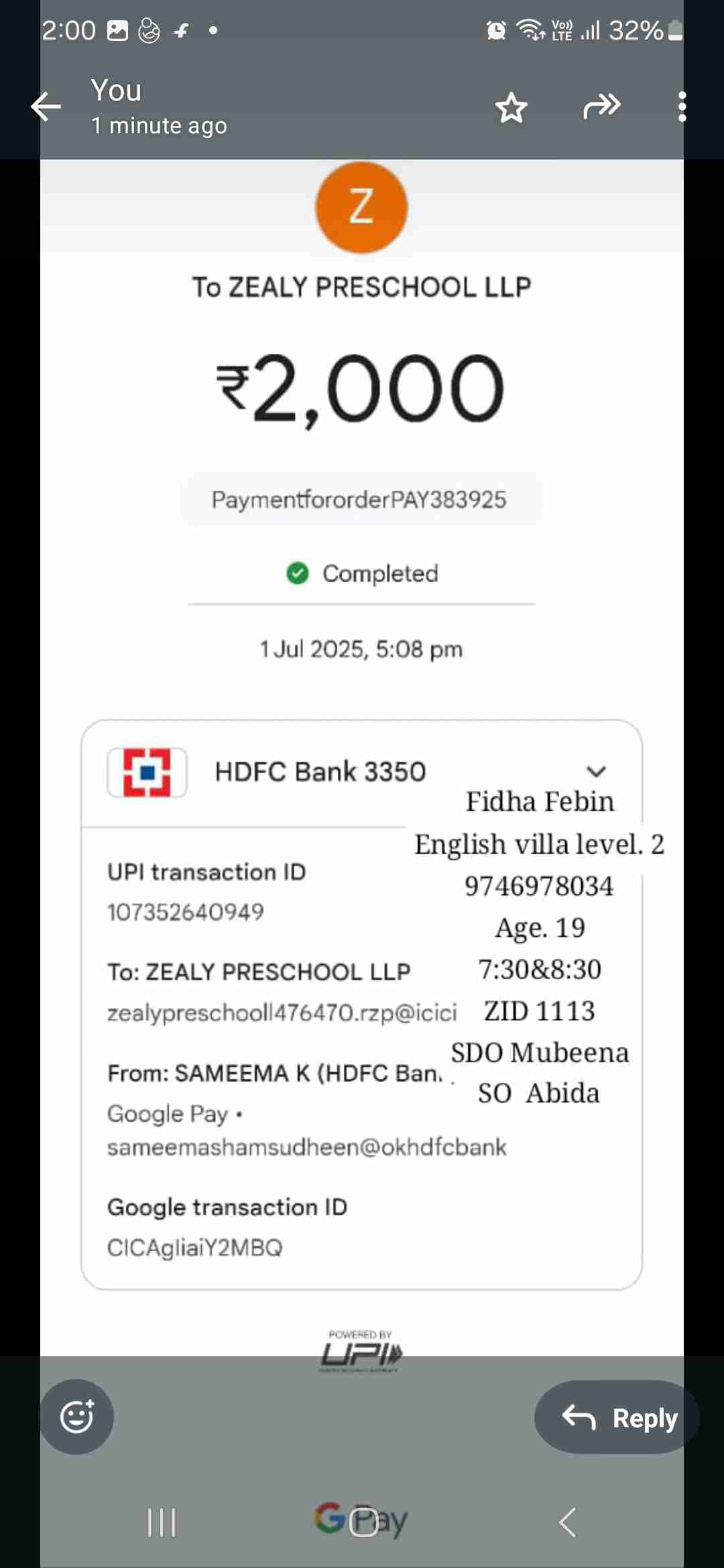Add an emoji reaction to the image
Screen dimensions: 724x1568
77,1417
